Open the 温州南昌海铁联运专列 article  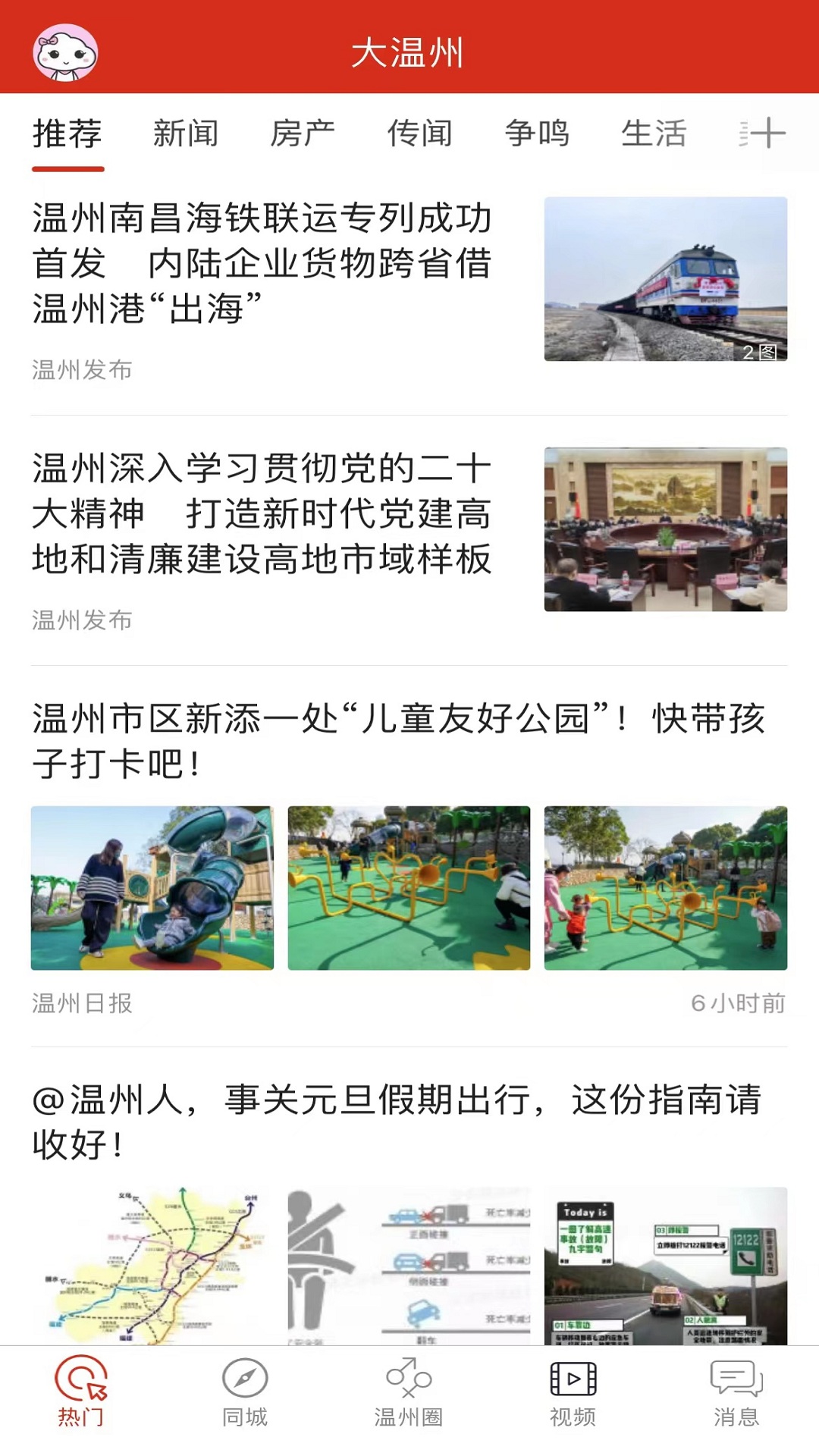[x=262, y=263]
